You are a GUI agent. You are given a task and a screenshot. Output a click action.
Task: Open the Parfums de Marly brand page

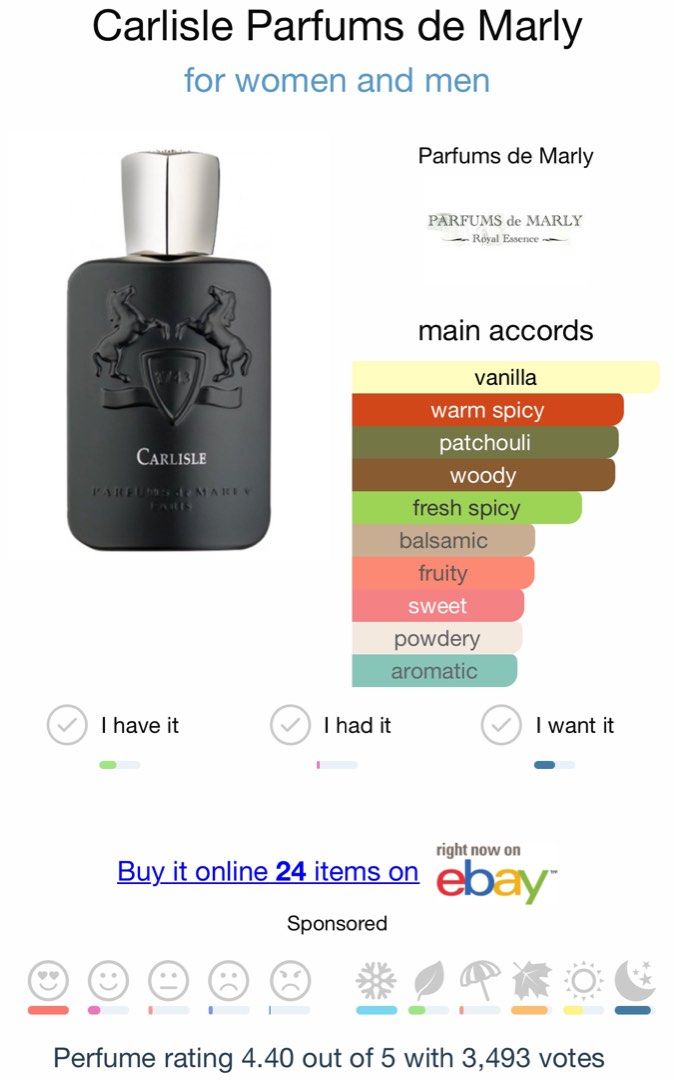pyautogui.click(x=505, y=227)
